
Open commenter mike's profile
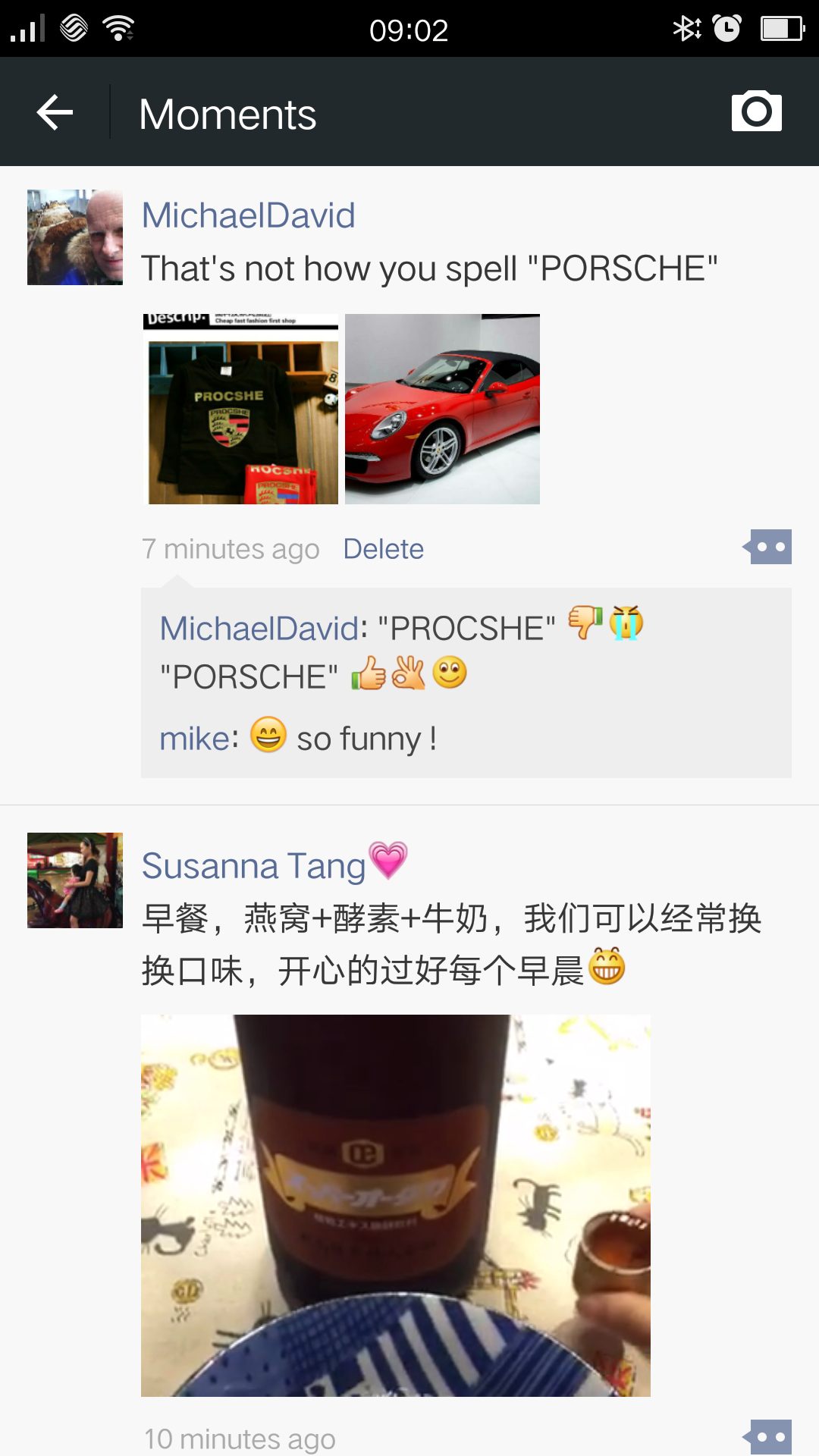click(195, 739)
